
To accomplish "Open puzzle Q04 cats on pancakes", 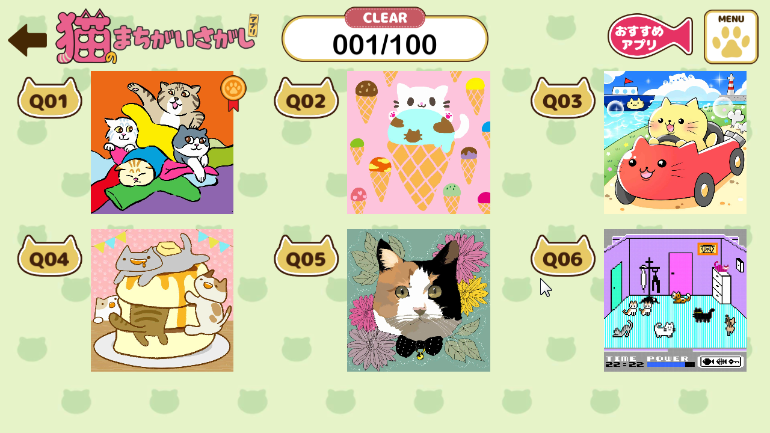I will [x=162, y=300].
